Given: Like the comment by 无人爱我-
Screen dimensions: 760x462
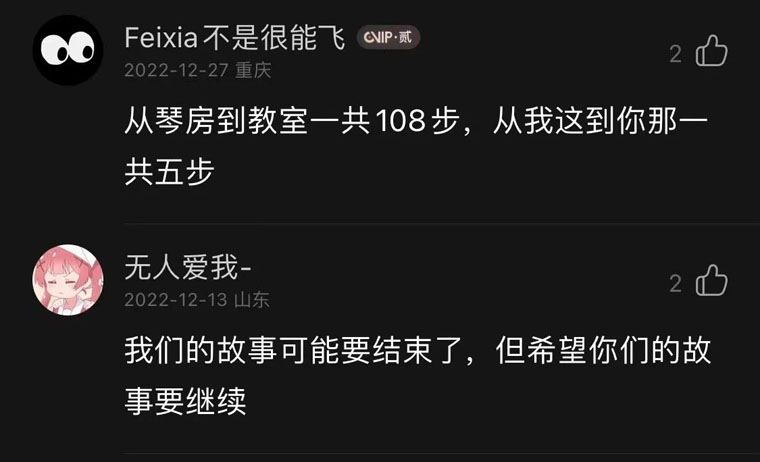Looking at the screenshot, I should click(711, 282).
